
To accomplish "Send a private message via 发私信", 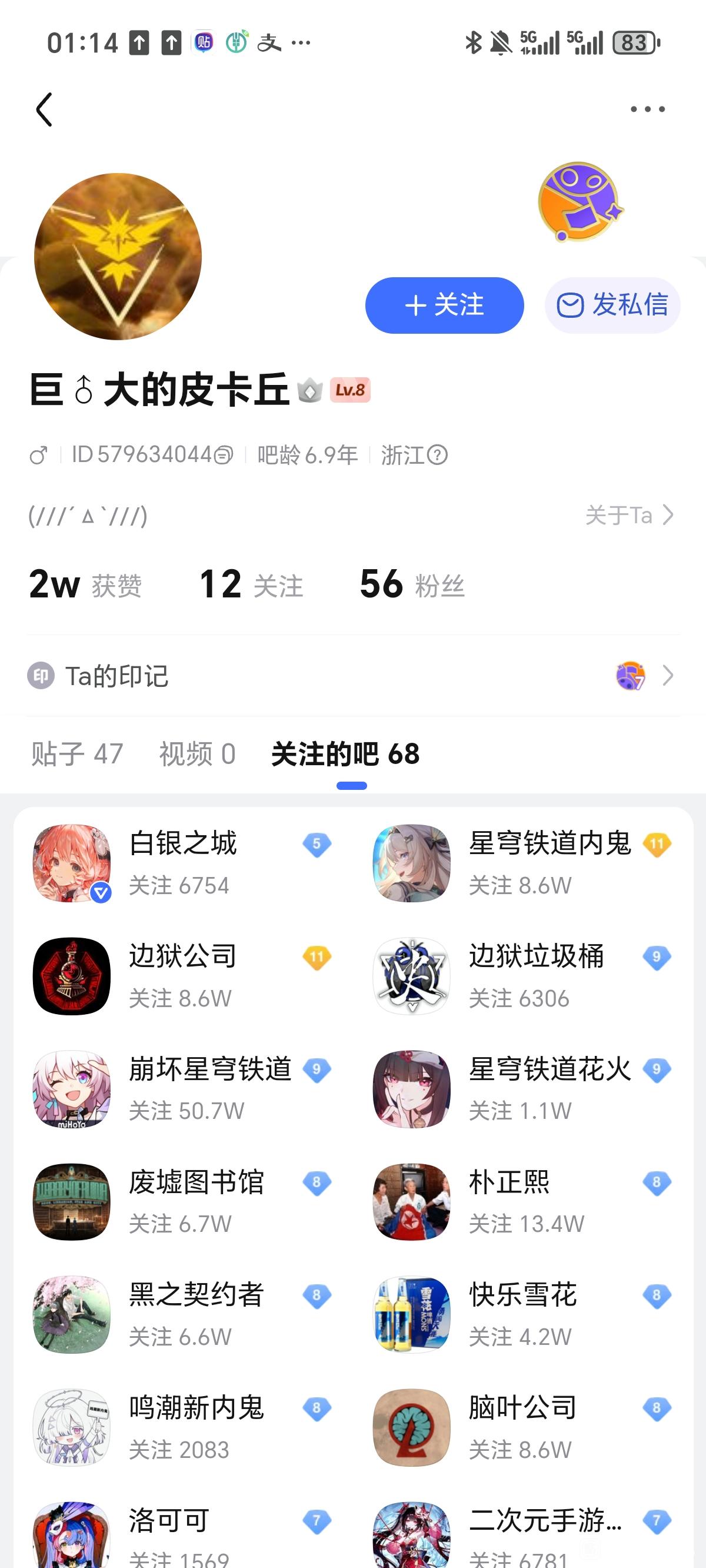I will pyautogui.click(x=612, y=305).
